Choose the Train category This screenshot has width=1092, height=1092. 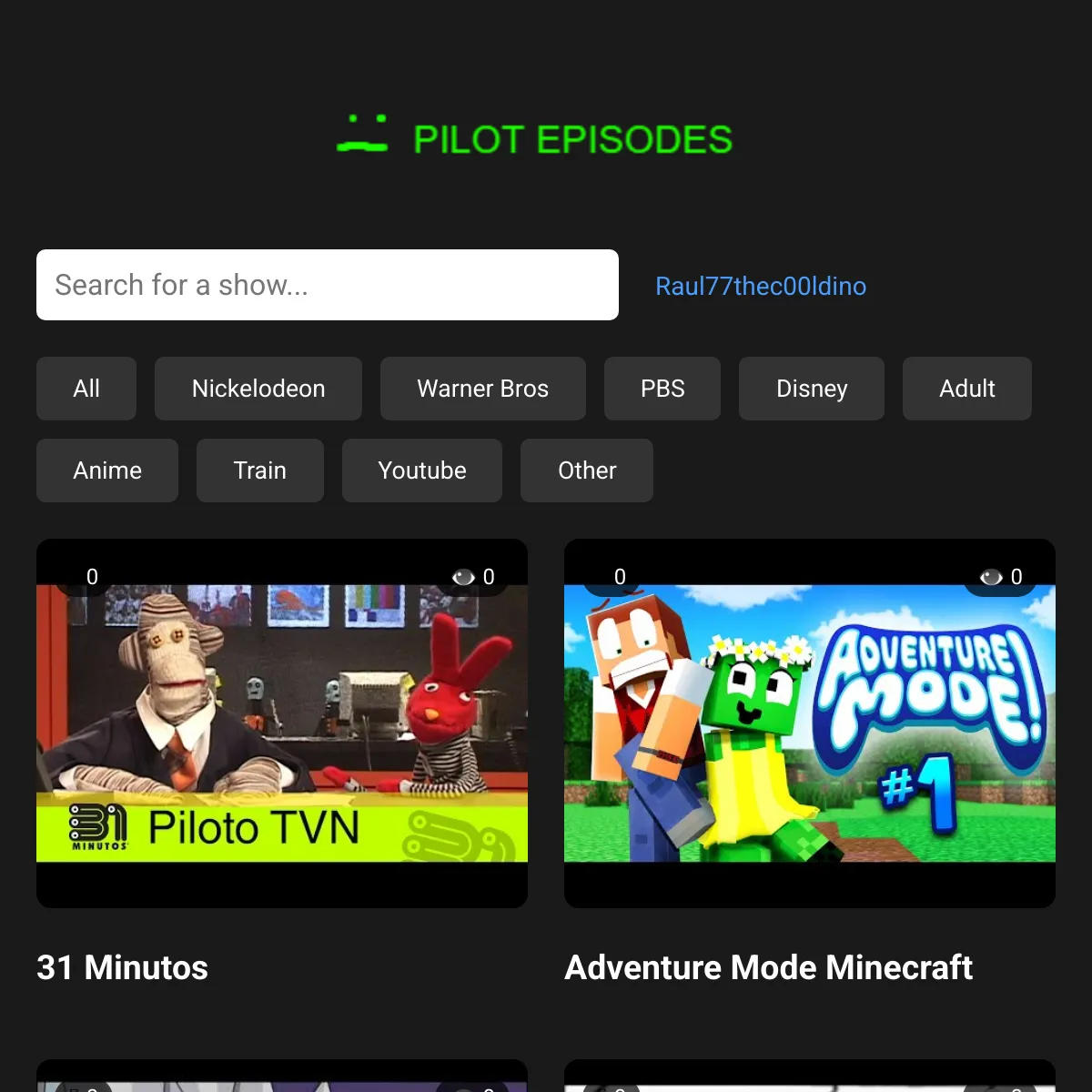260,470
